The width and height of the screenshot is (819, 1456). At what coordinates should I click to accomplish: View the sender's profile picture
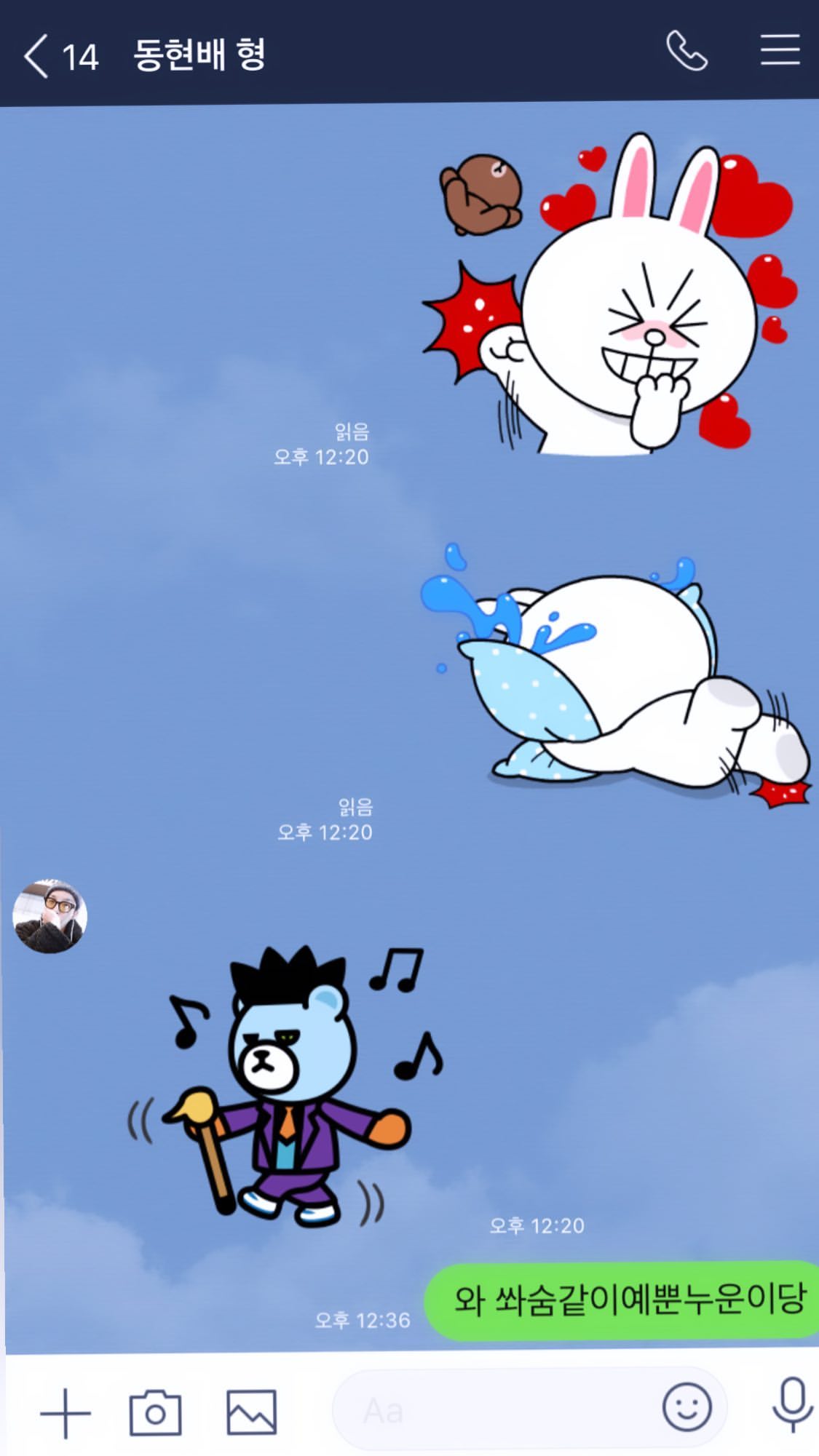pyautogui.click(x=50, y=916)
